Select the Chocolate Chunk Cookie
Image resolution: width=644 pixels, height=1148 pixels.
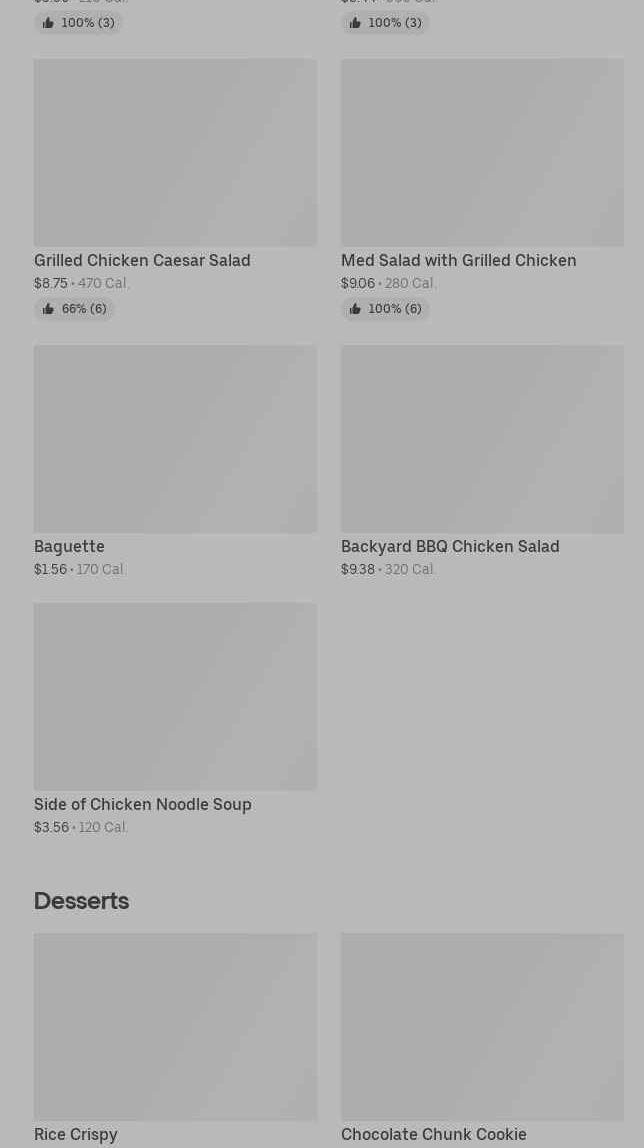pos(482,1040)
